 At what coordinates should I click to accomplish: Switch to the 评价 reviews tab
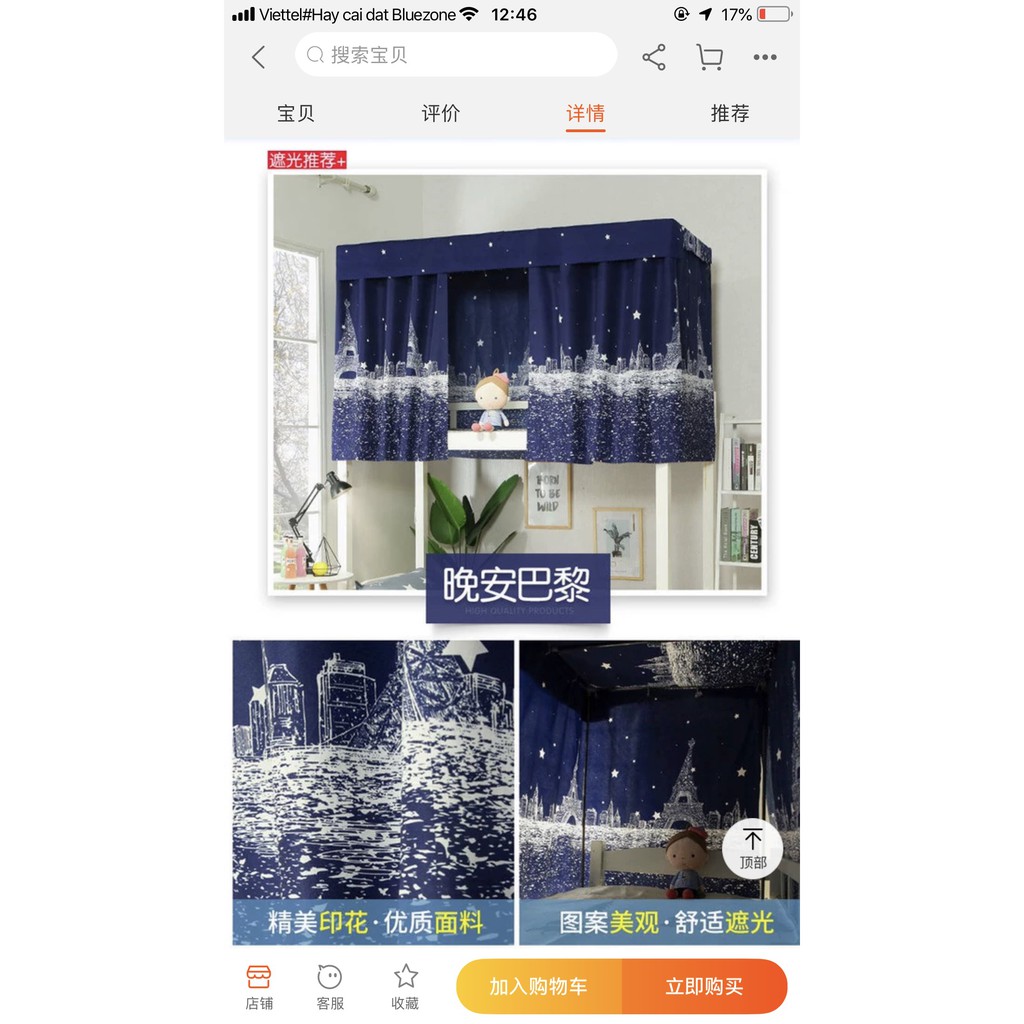tap(440, 113)
